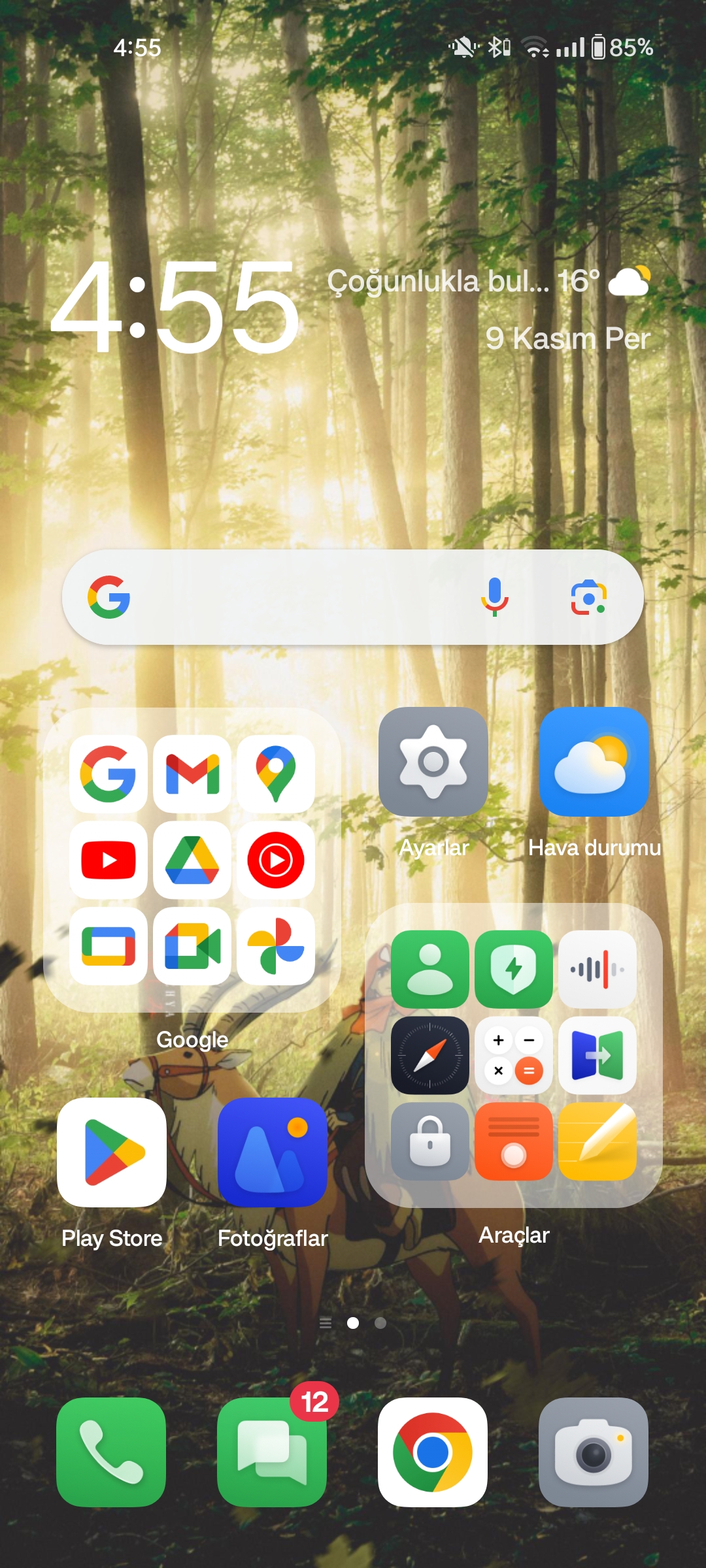Open the Hava durumu weather app

[594, 762]
